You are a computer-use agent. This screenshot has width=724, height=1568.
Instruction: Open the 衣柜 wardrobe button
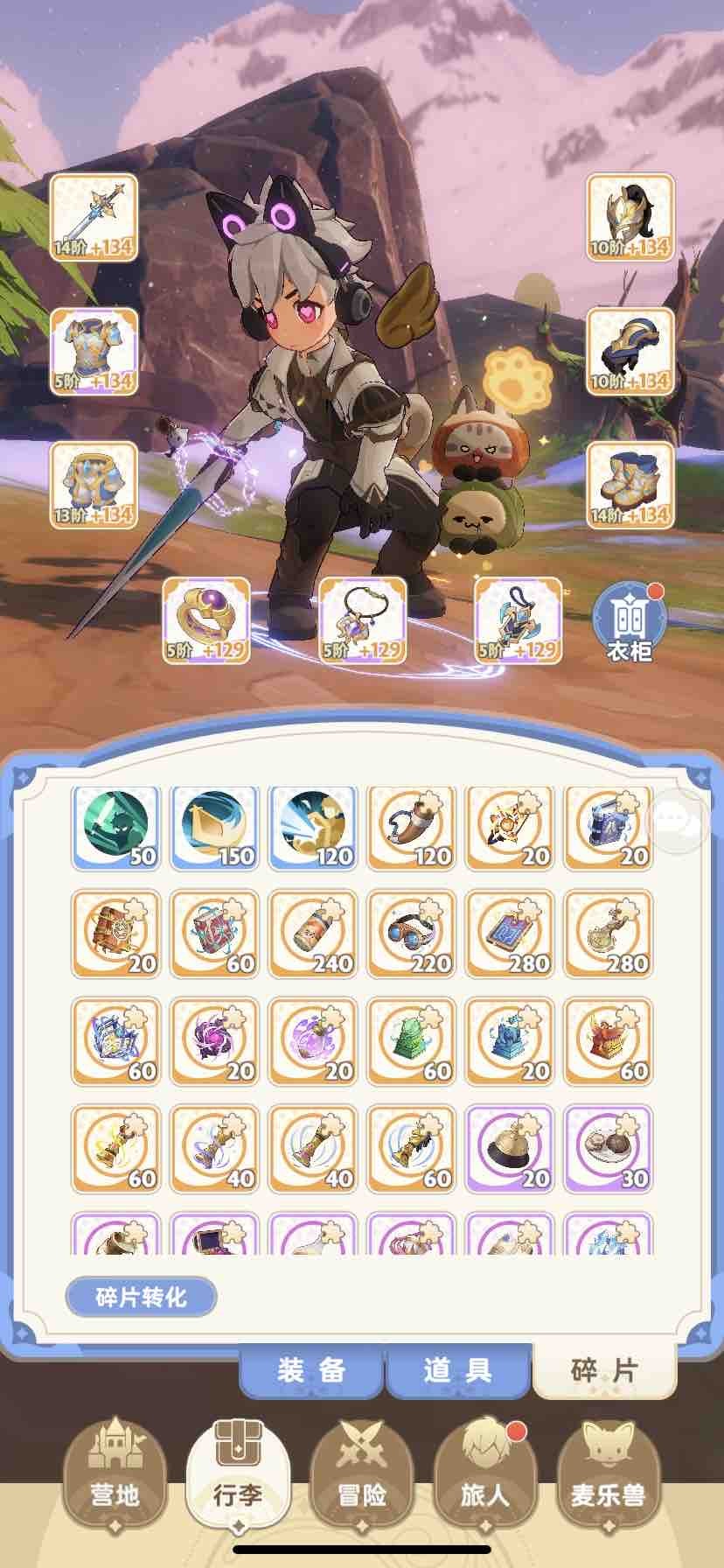pyautogui.click(x=629, y=621)
